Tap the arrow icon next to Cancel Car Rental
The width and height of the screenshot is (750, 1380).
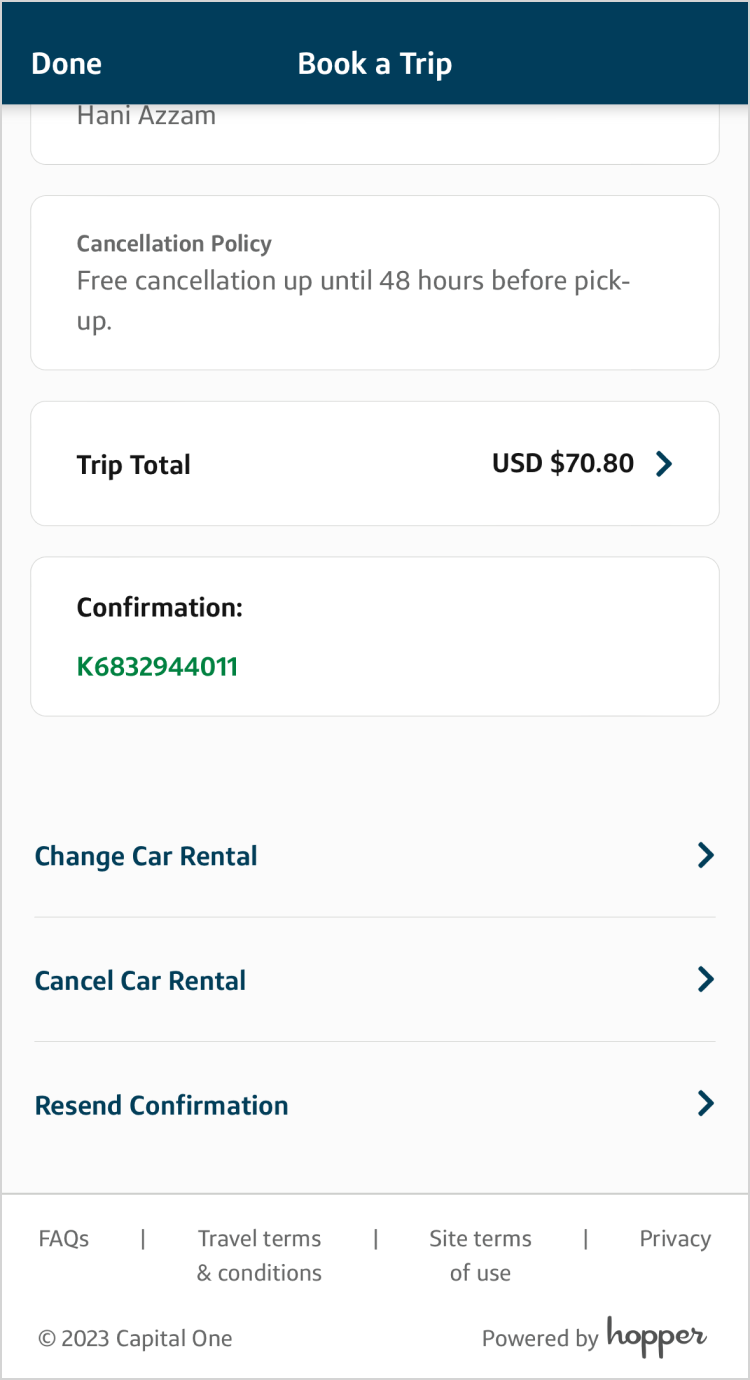pyautogui.click(x=706, y=980)
